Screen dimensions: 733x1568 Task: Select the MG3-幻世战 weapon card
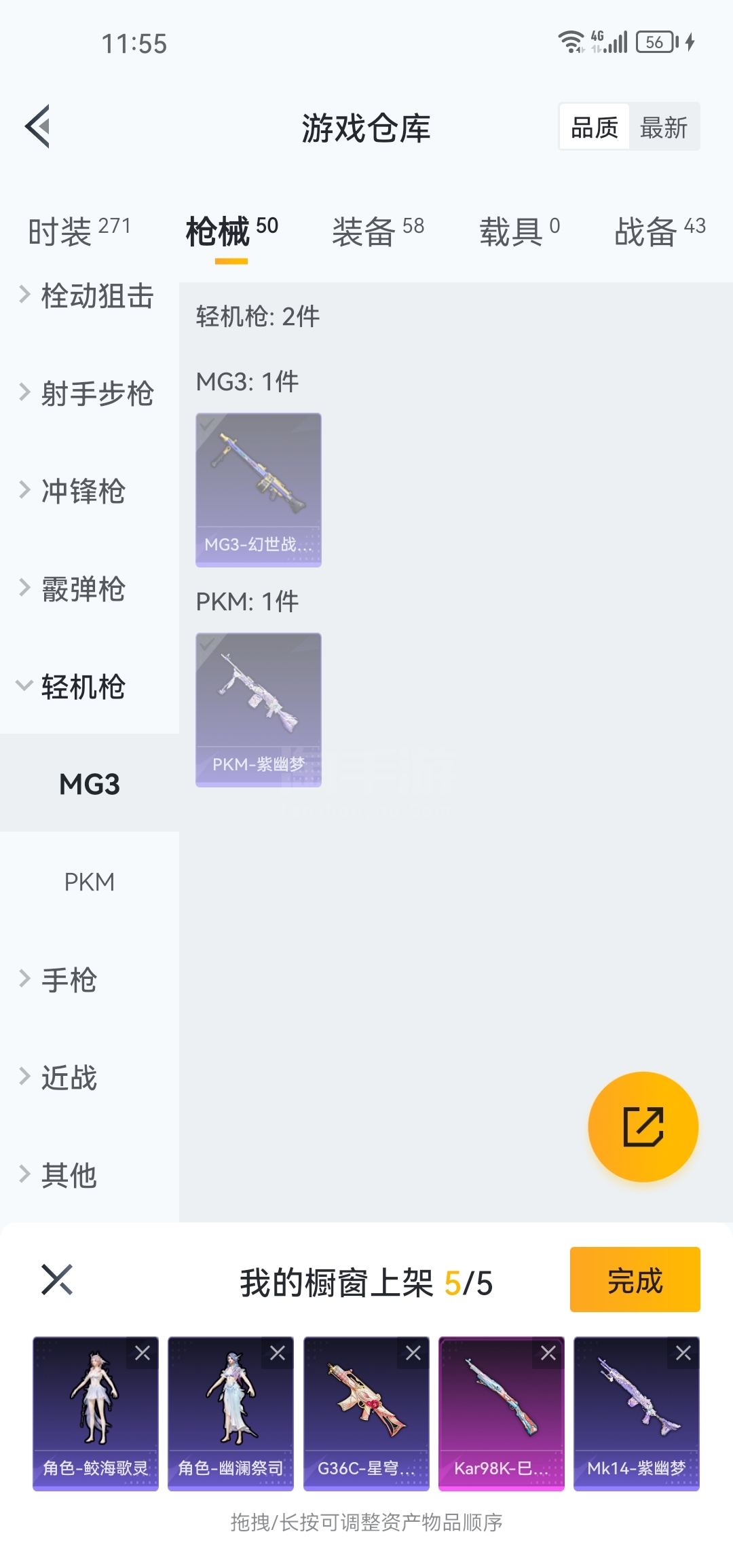pyautogui.click(x=259, y=490)
